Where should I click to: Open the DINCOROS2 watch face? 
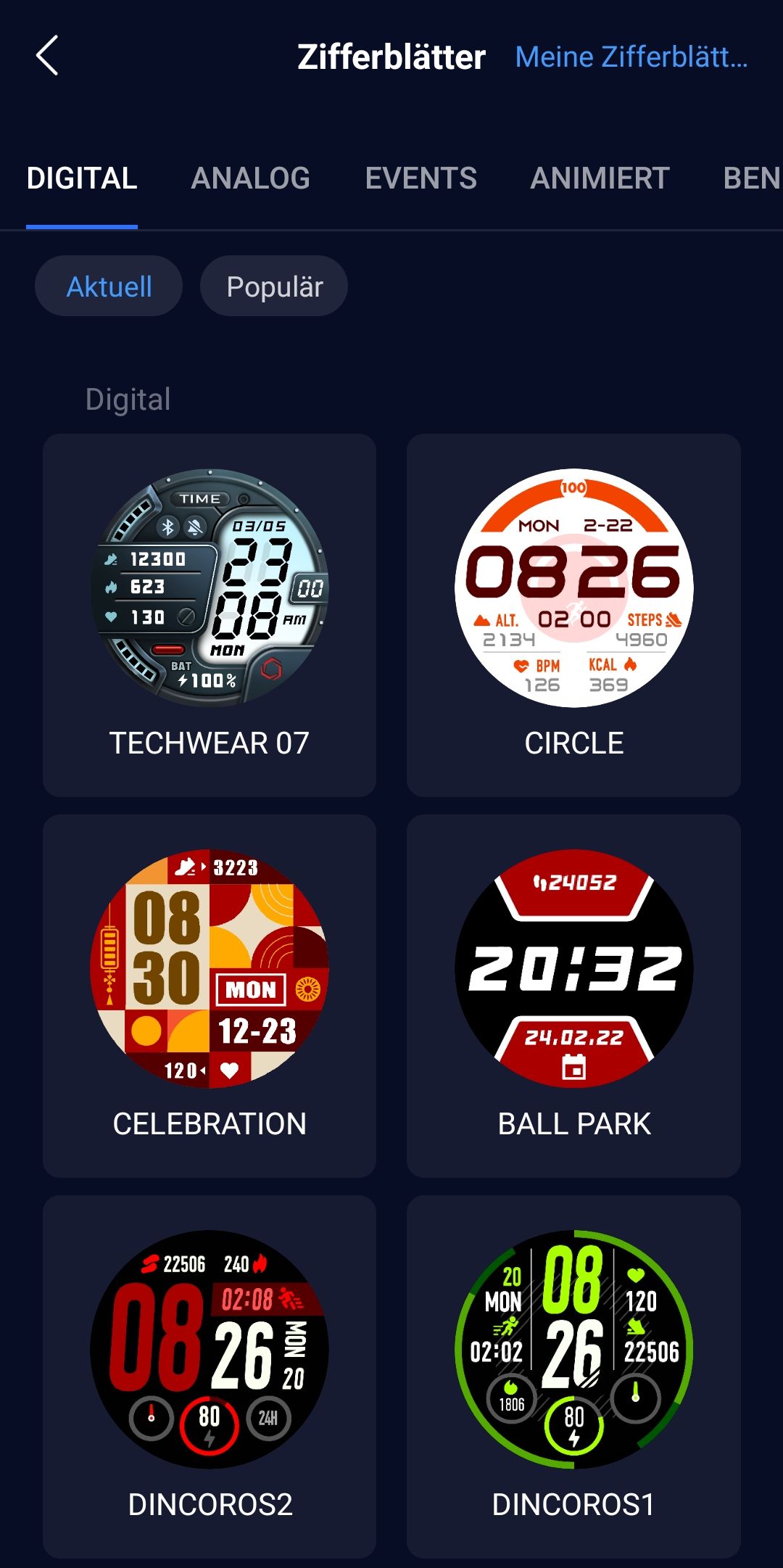[210, 1376]
